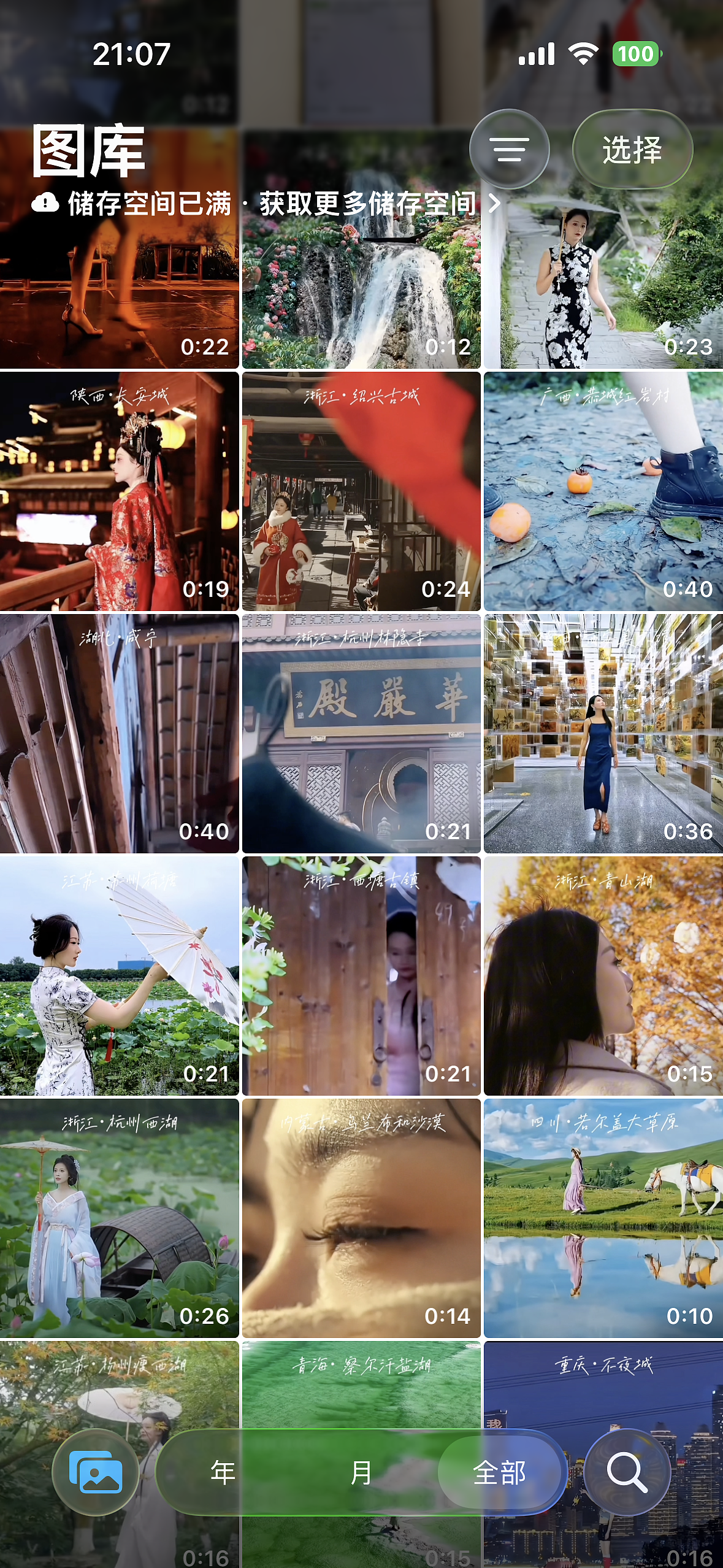
Task: Switch to the 月 view
Action: [x=361, y=1472]
